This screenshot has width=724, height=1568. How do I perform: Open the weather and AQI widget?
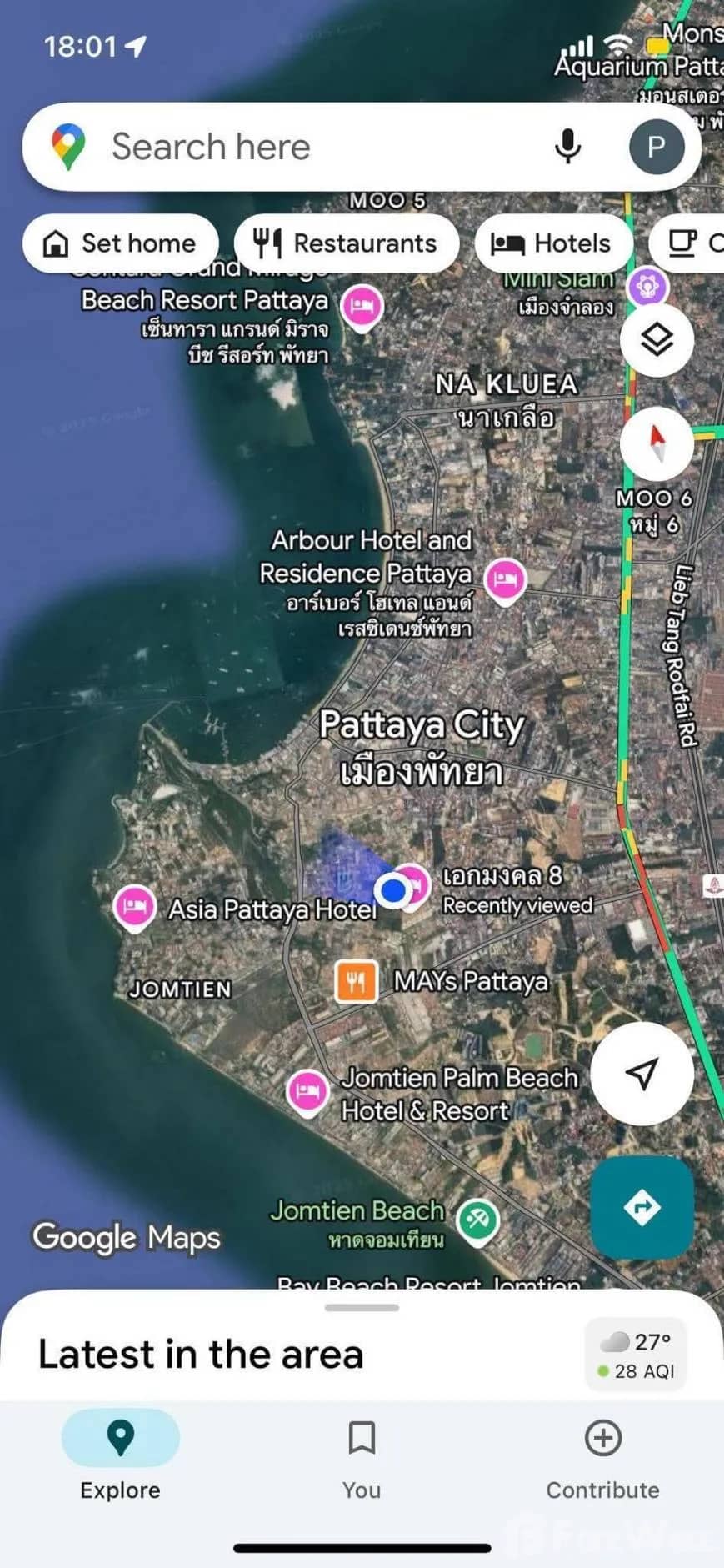(x=636, y=1355)
